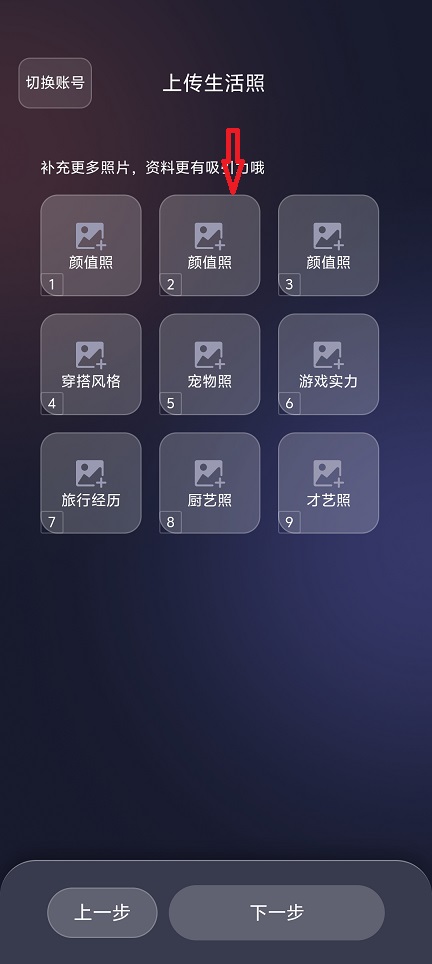
Task: Add a 旅行经历 travel photo
Action: tap(91, 483)
